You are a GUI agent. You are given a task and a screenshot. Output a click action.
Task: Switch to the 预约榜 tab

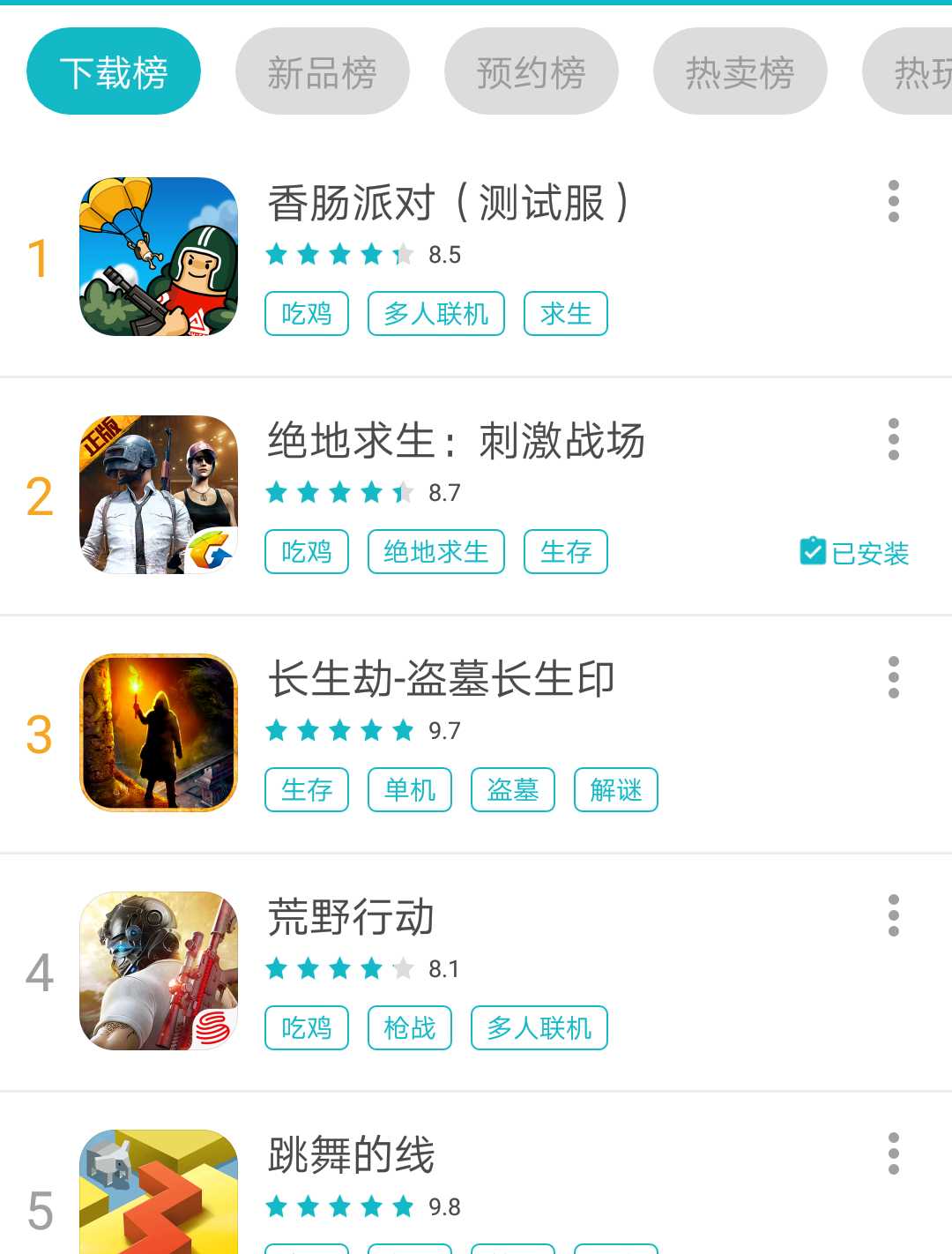click(x=531, y=71)
